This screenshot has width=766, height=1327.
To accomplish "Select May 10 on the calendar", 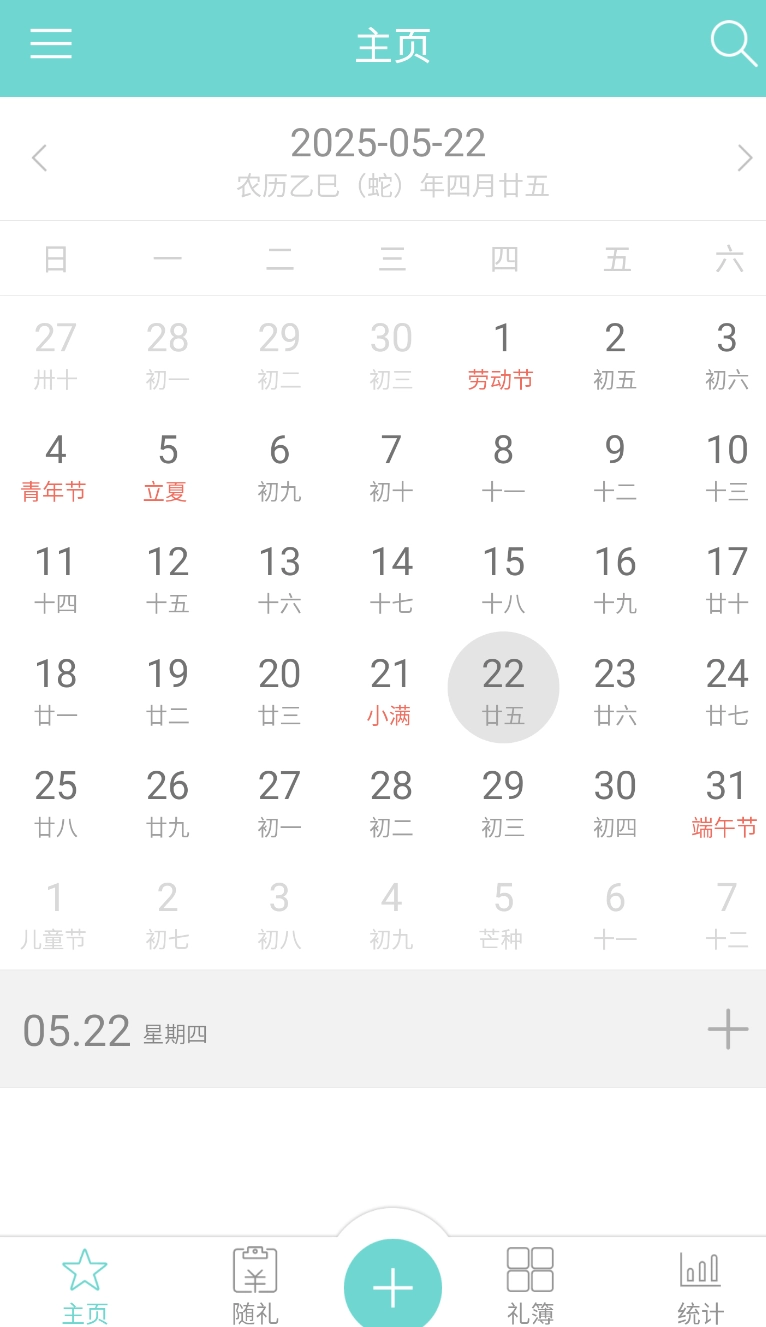I will (x=726, y=466).
